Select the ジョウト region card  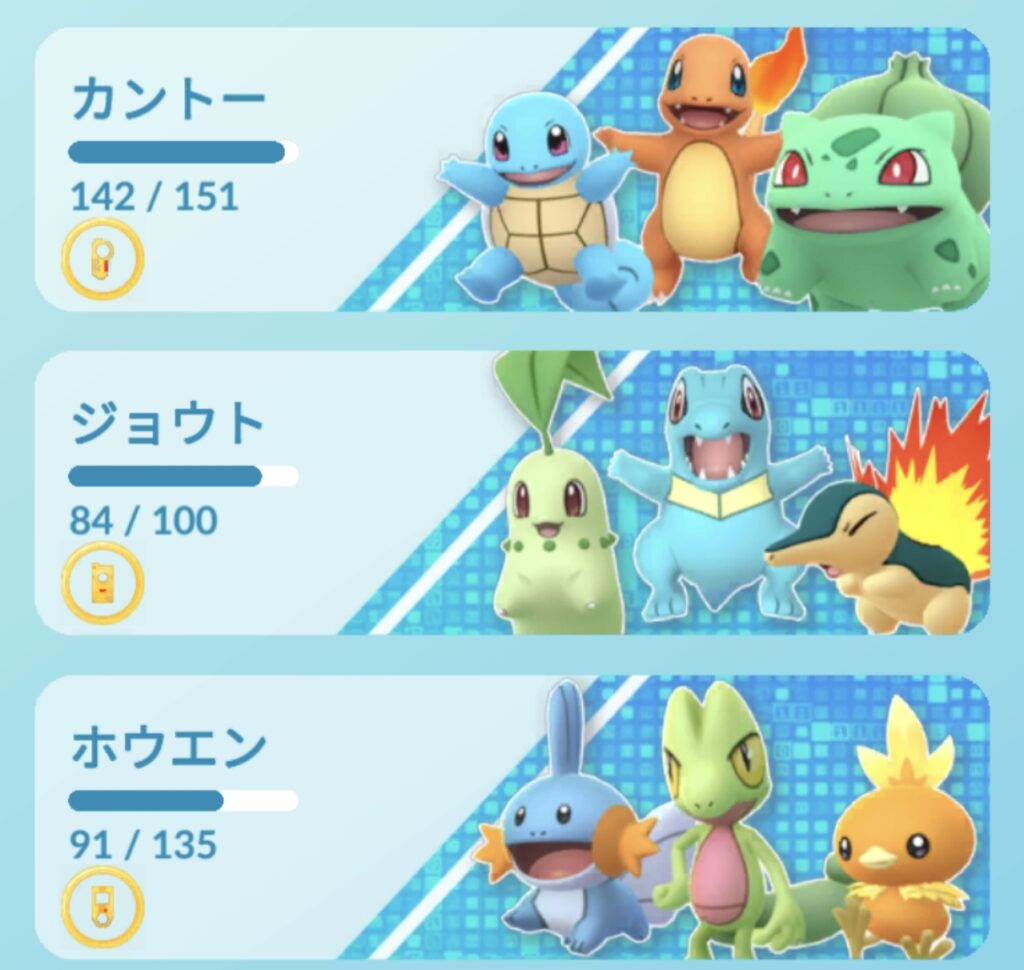tap(512, 492)
